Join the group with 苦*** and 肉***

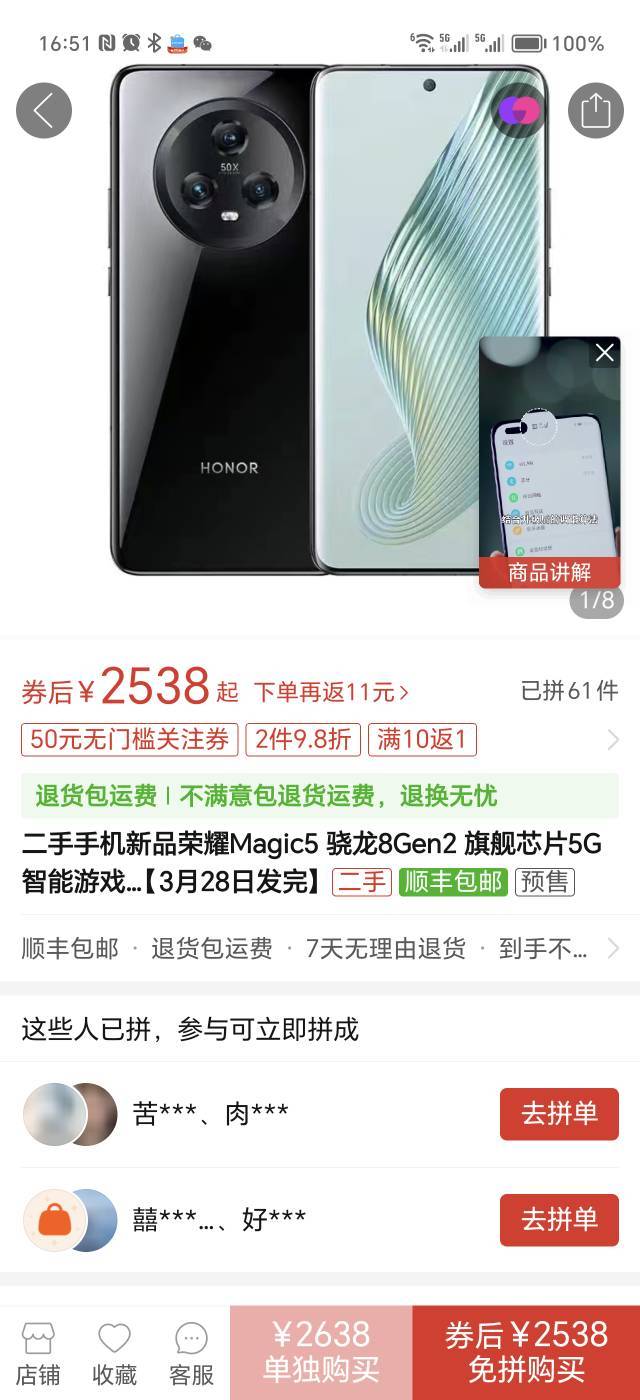click(559, 1114)
